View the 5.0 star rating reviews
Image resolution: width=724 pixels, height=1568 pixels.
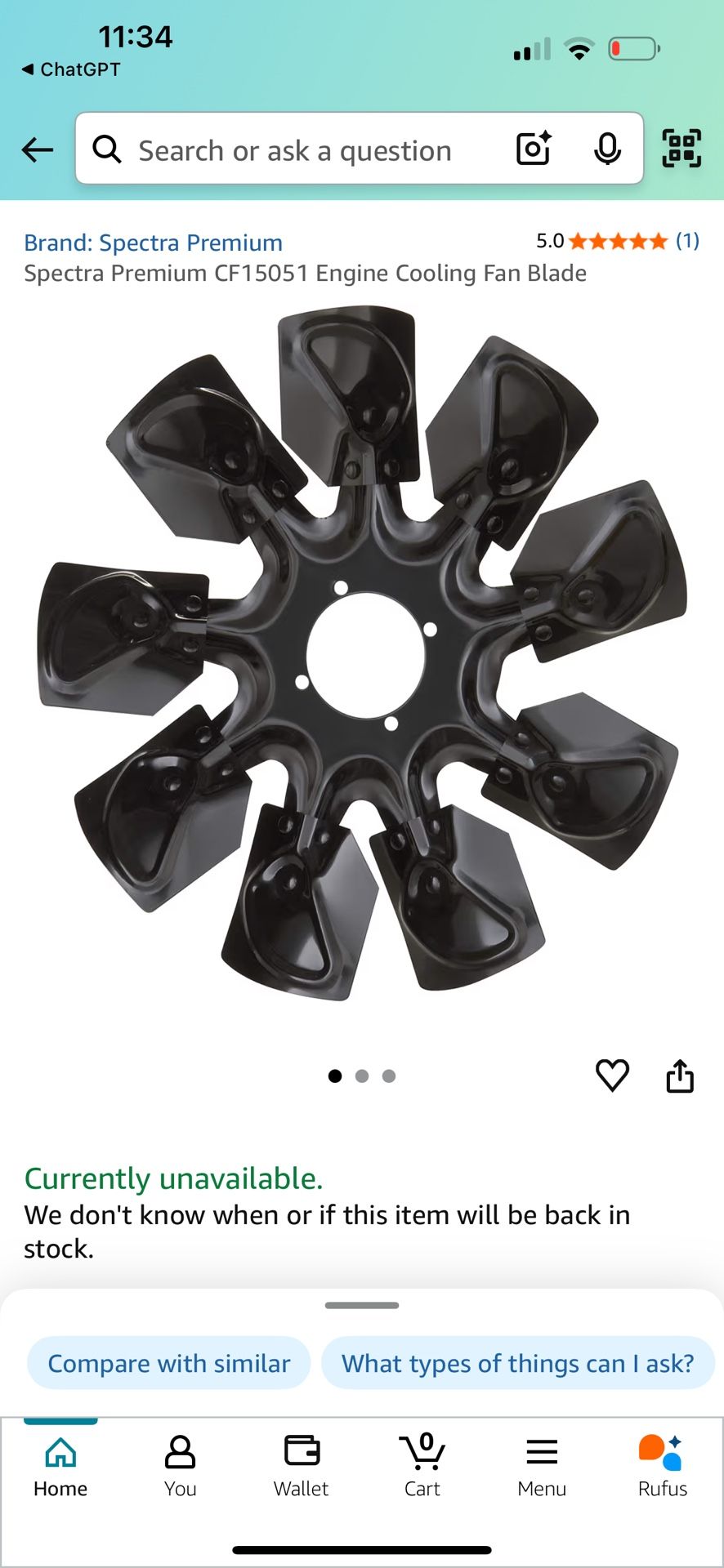(617, 241)
